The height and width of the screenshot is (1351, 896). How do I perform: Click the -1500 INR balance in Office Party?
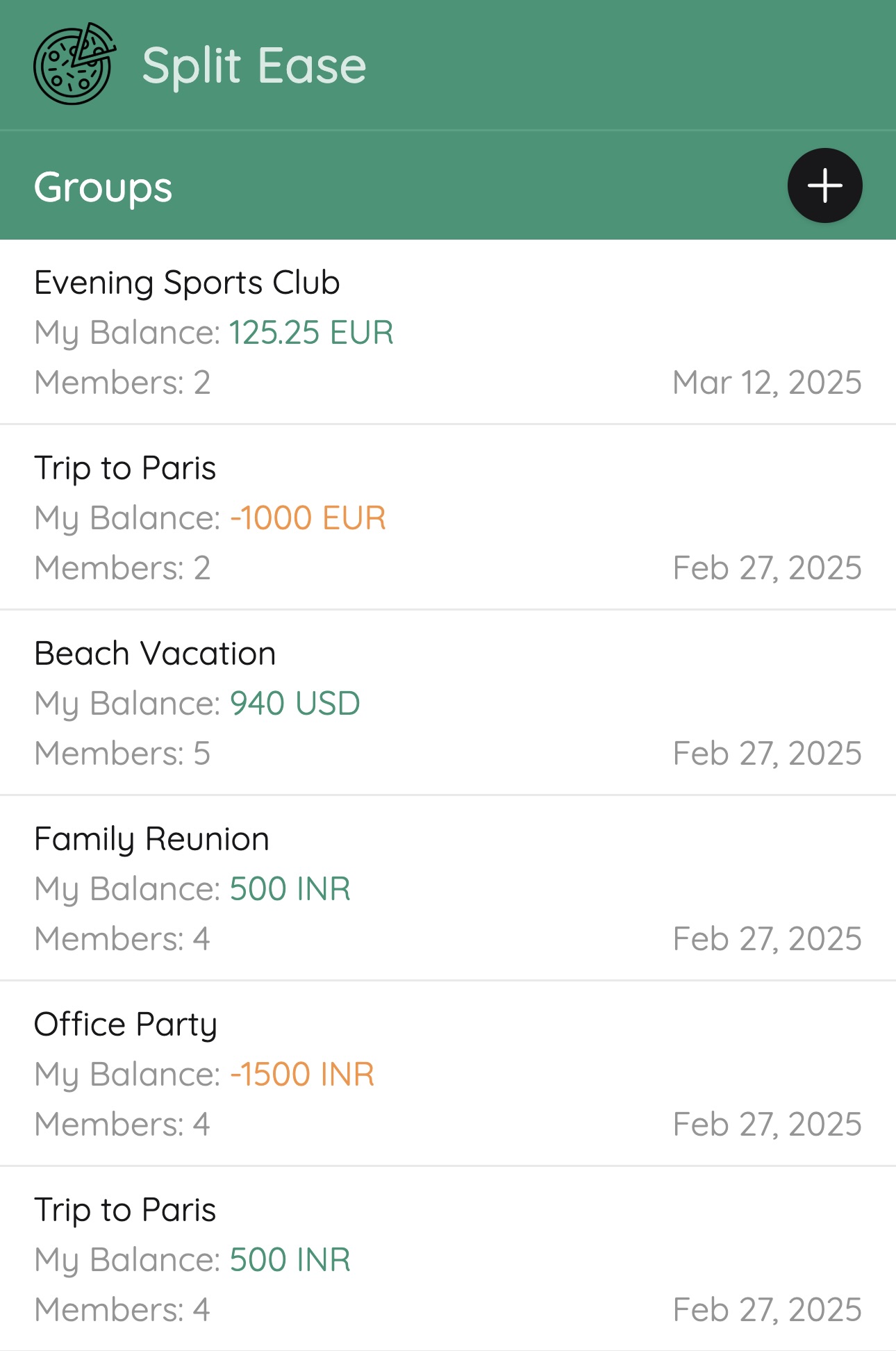tap(303, 1073)
